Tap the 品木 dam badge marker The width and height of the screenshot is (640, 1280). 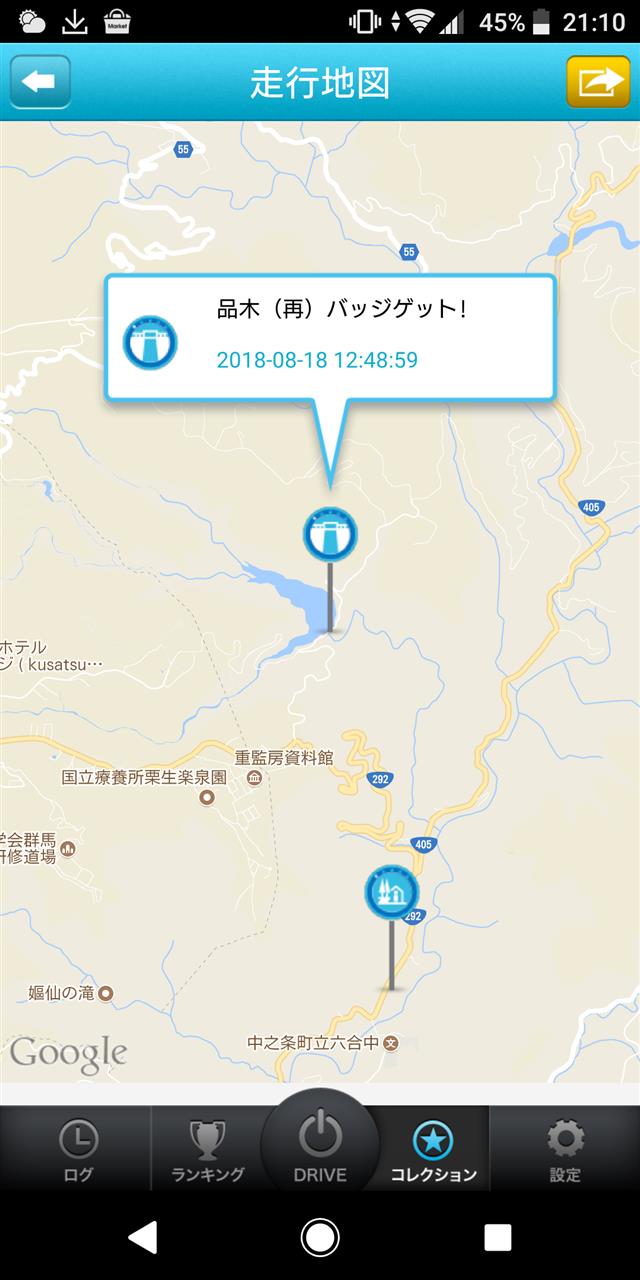(x=330, y=535)
